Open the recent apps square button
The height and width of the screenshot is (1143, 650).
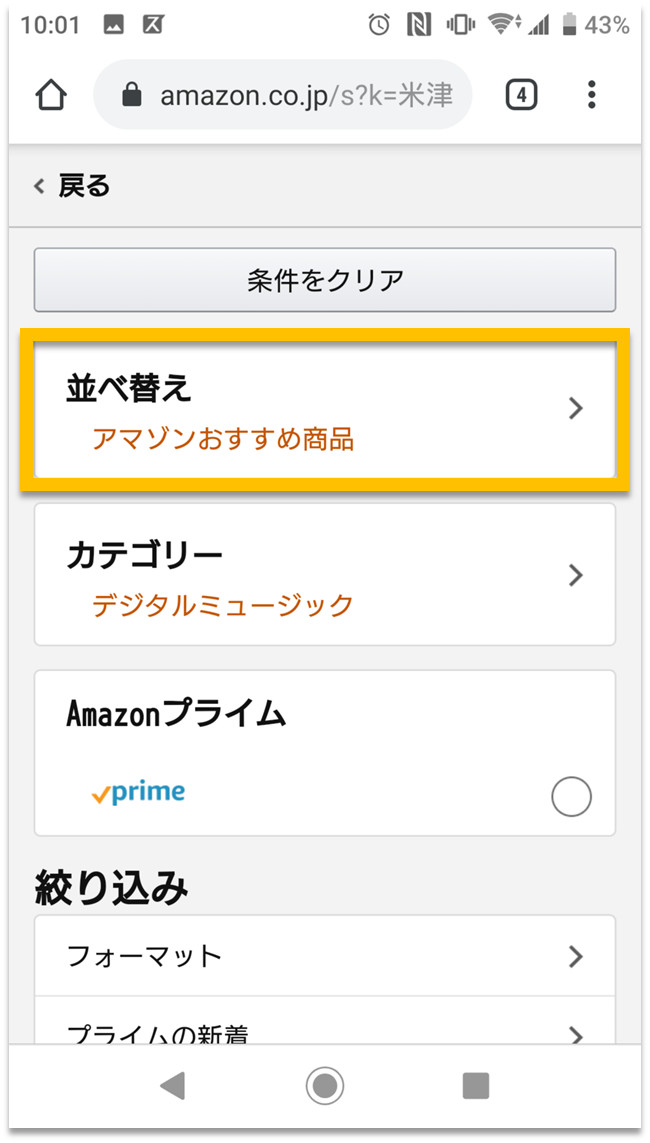click(x=476, y=1085)
